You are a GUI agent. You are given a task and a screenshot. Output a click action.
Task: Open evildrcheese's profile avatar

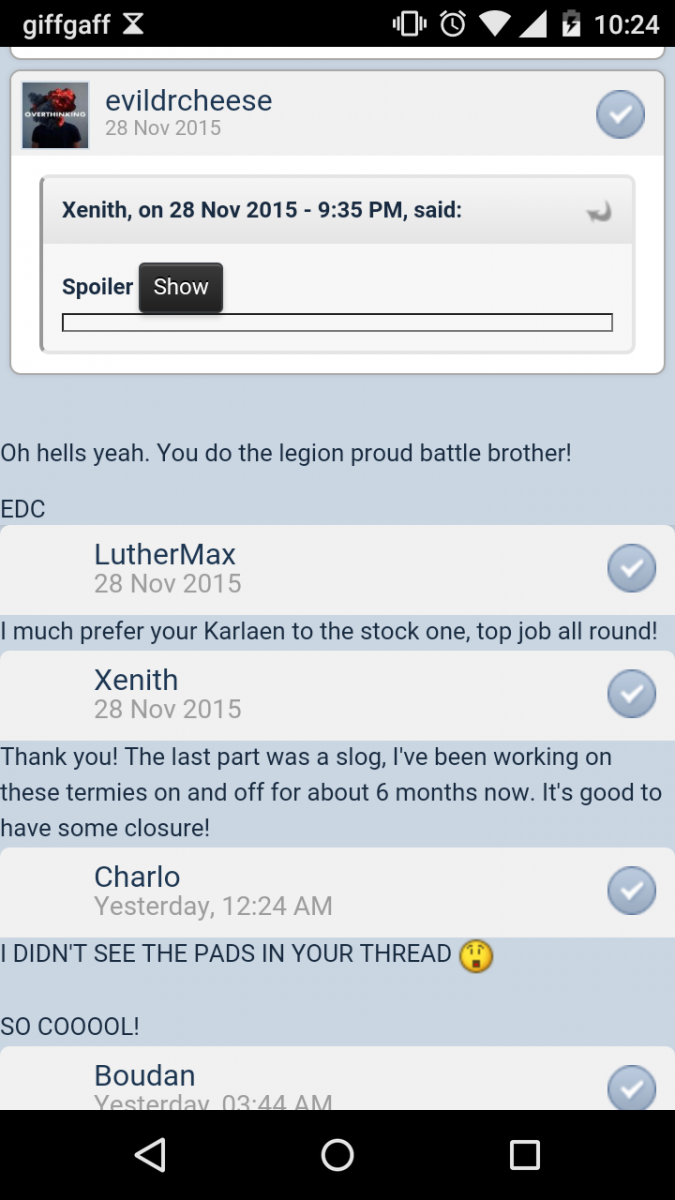(x=55, y=115)
